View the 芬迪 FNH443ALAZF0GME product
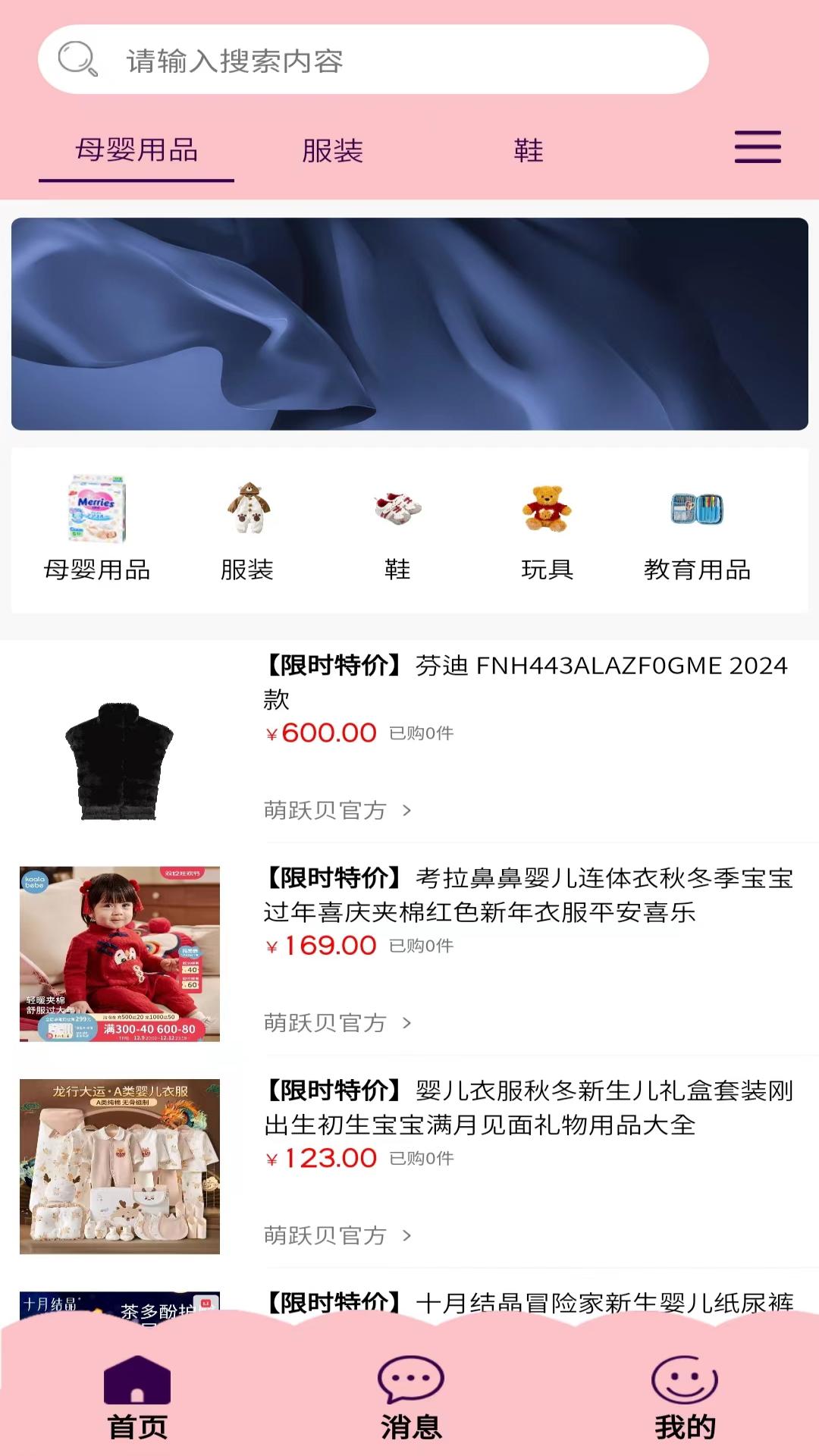This screenshot has width=819, height=1456. (x=525, y=681)
